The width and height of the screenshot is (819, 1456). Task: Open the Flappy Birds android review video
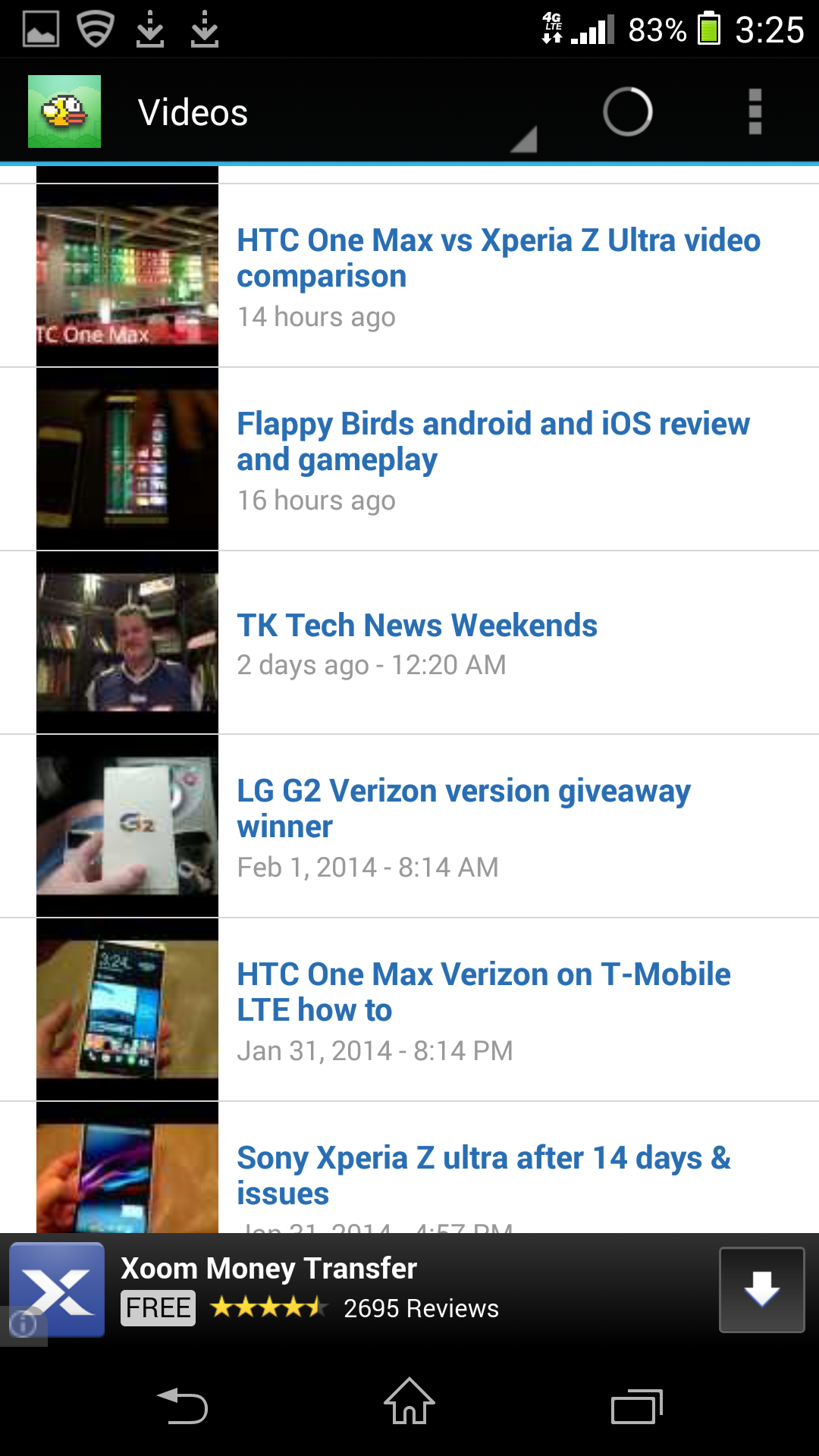[493, 440]
